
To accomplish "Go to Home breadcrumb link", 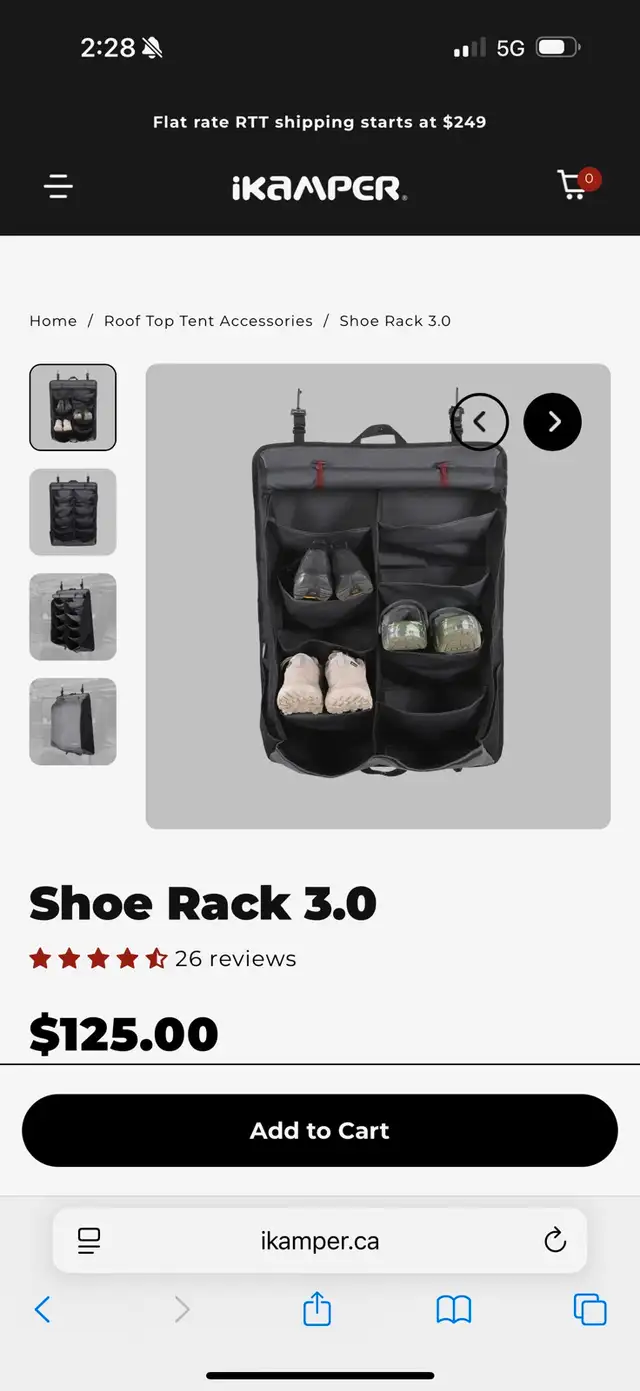I will click(53, 321).
